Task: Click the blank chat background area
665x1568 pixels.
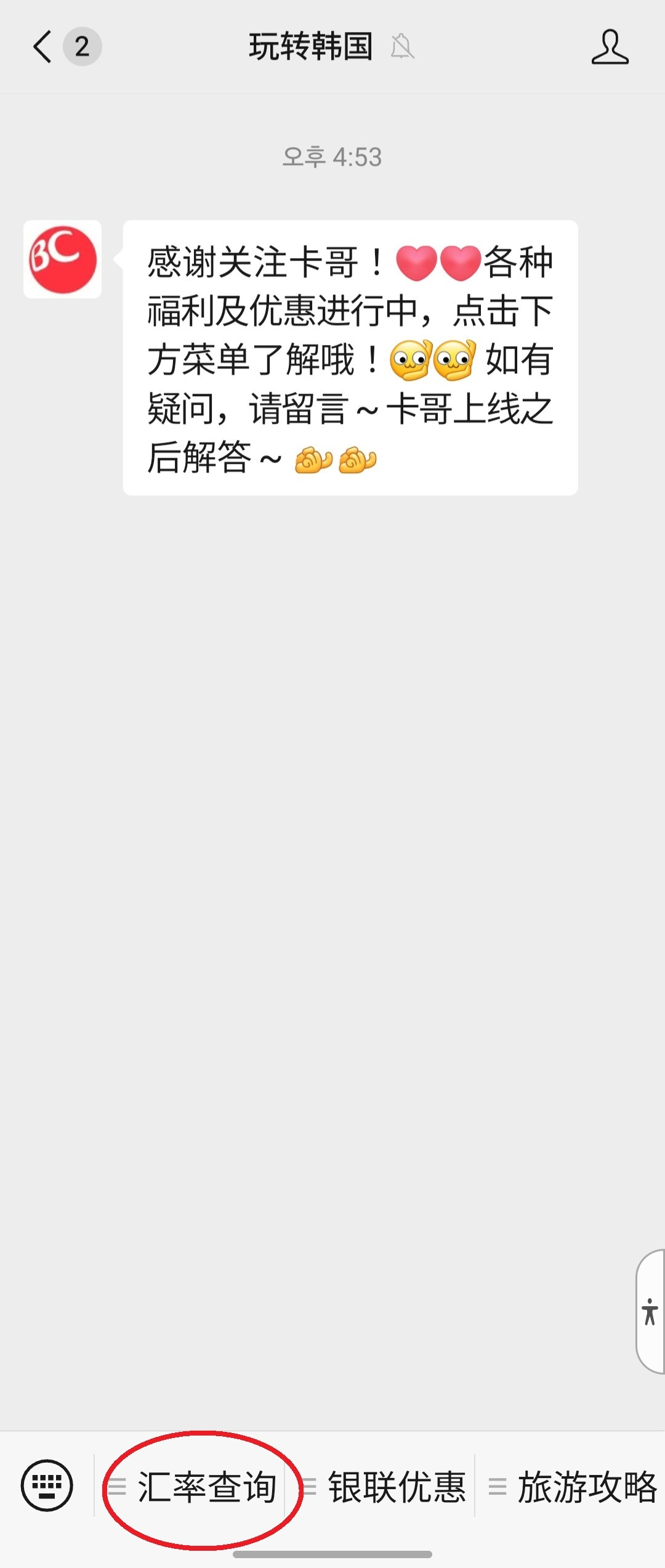Action: tap(332, 863)
